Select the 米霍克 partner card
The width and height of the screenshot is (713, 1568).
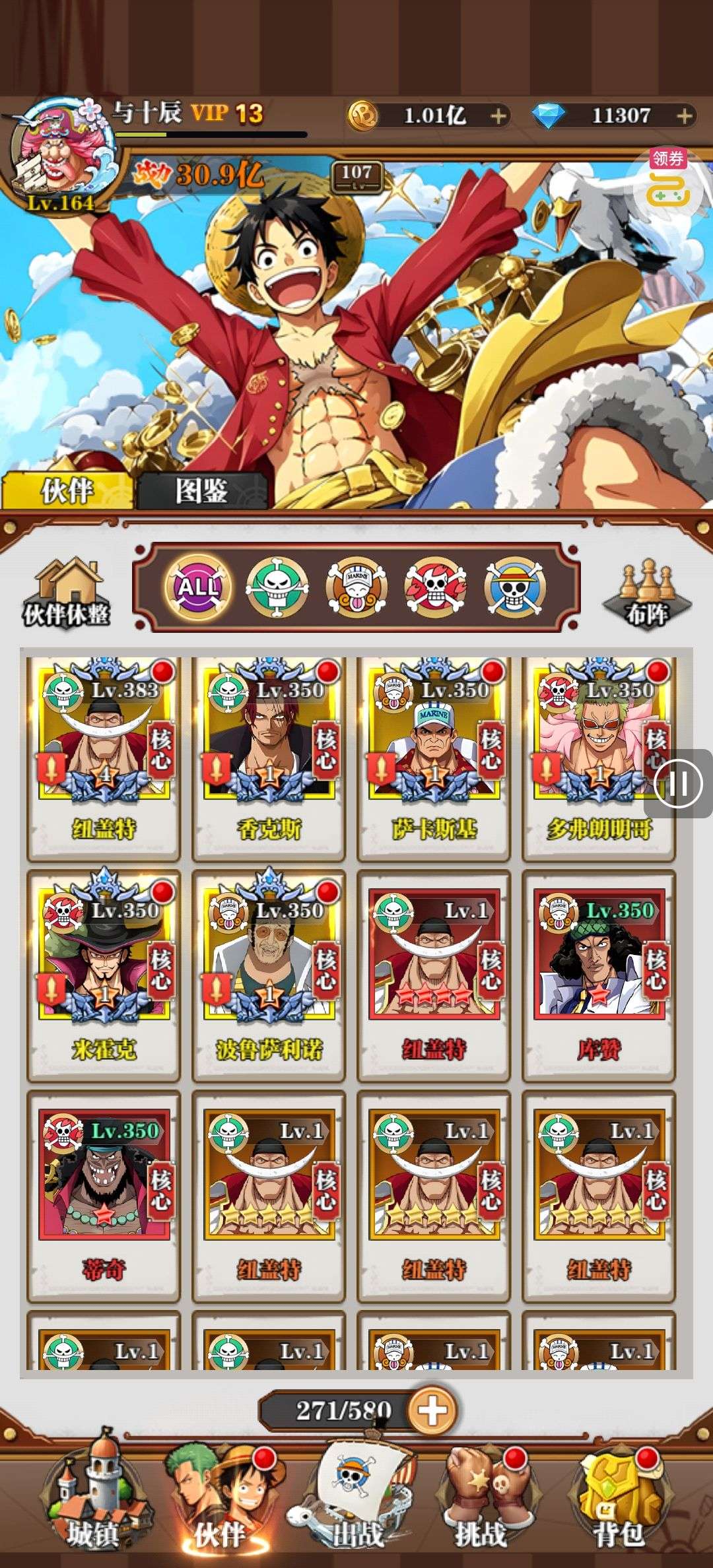[x=104, y=977]
